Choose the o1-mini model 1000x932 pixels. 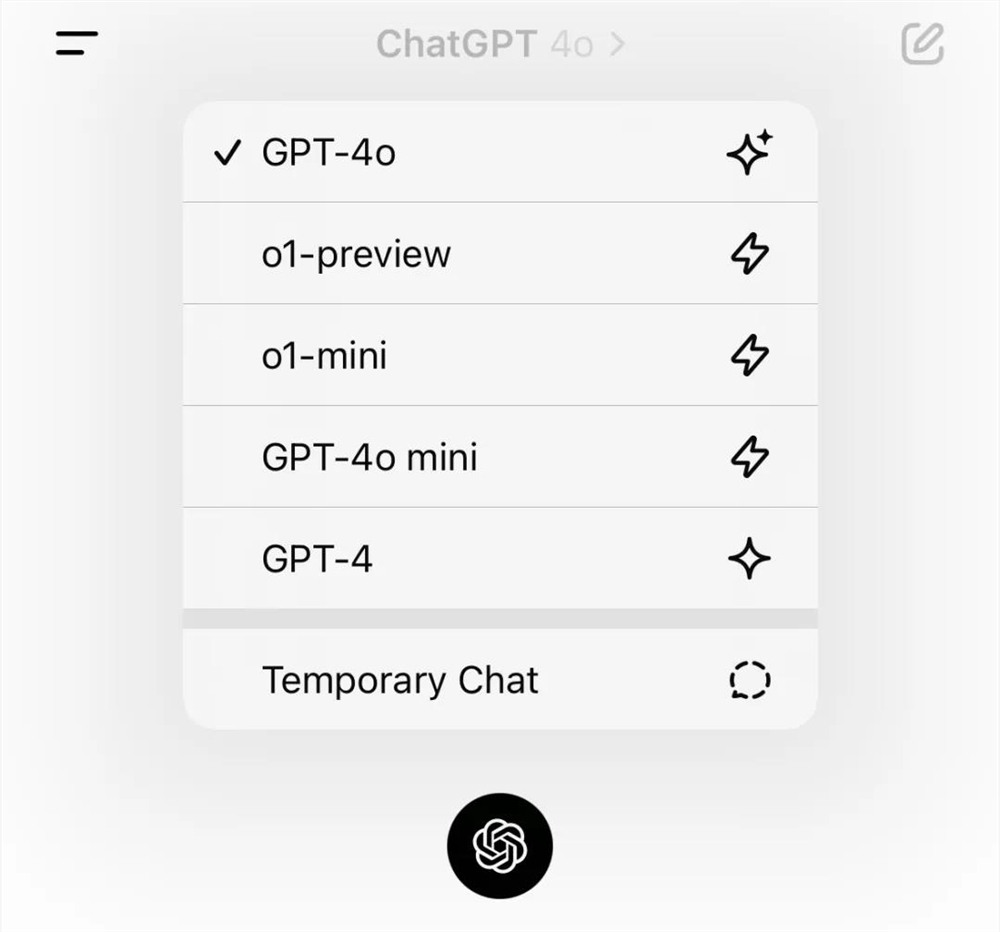tap(499, 355)
